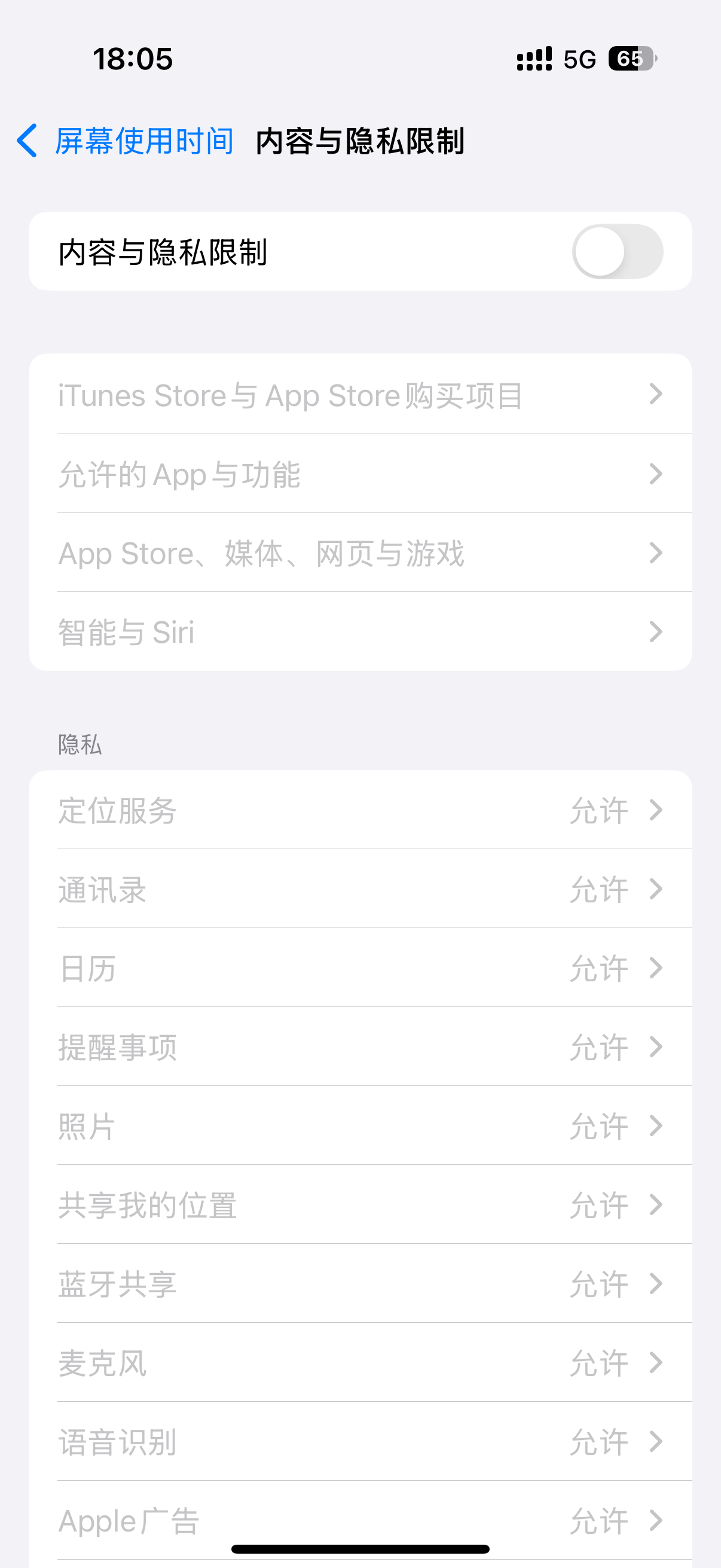Open iTunes Store与App Store购买项目
Image resolution: width=721 pixels, height=1568 pixels.
360,395
